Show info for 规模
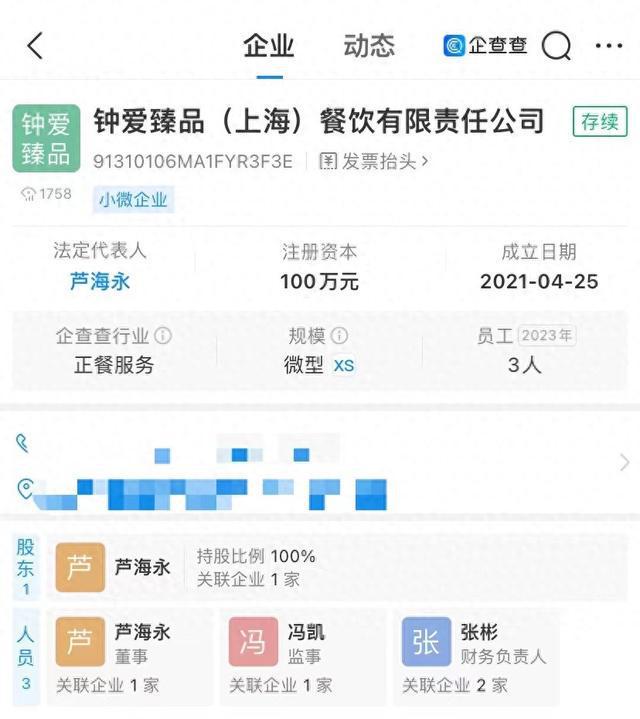640x719 pixels. click(340, 336)
